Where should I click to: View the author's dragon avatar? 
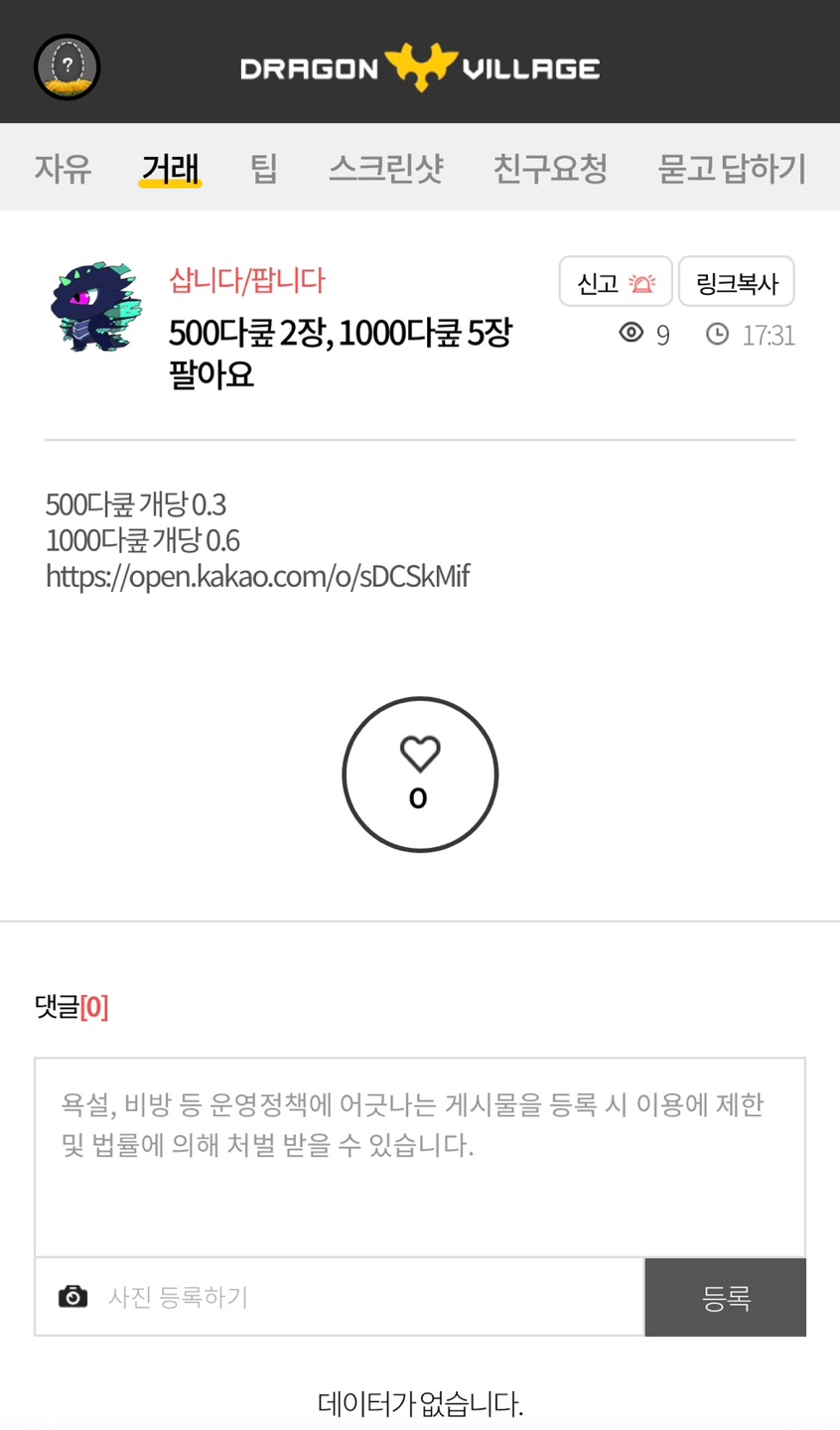95,308
